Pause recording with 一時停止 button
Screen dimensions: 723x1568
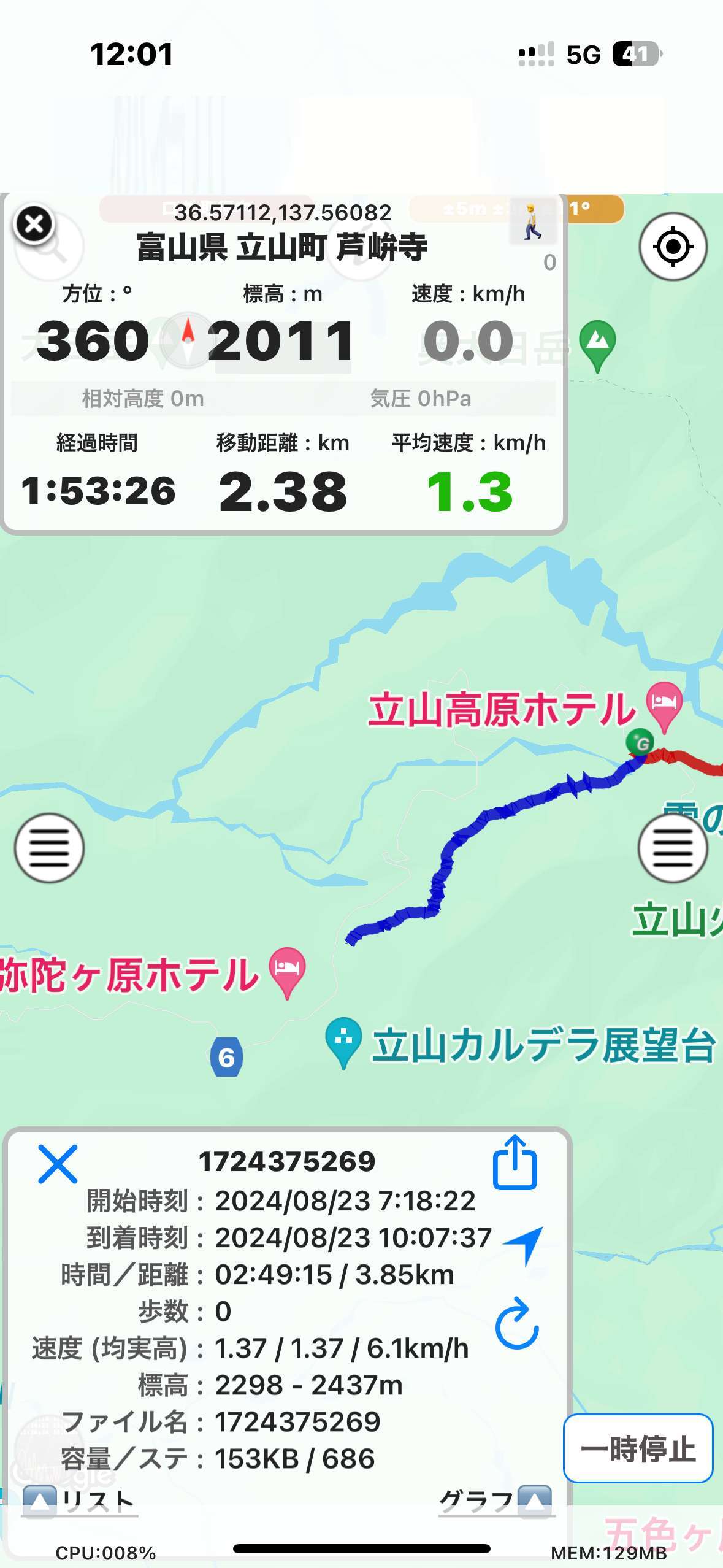[x=638, y=1448]
